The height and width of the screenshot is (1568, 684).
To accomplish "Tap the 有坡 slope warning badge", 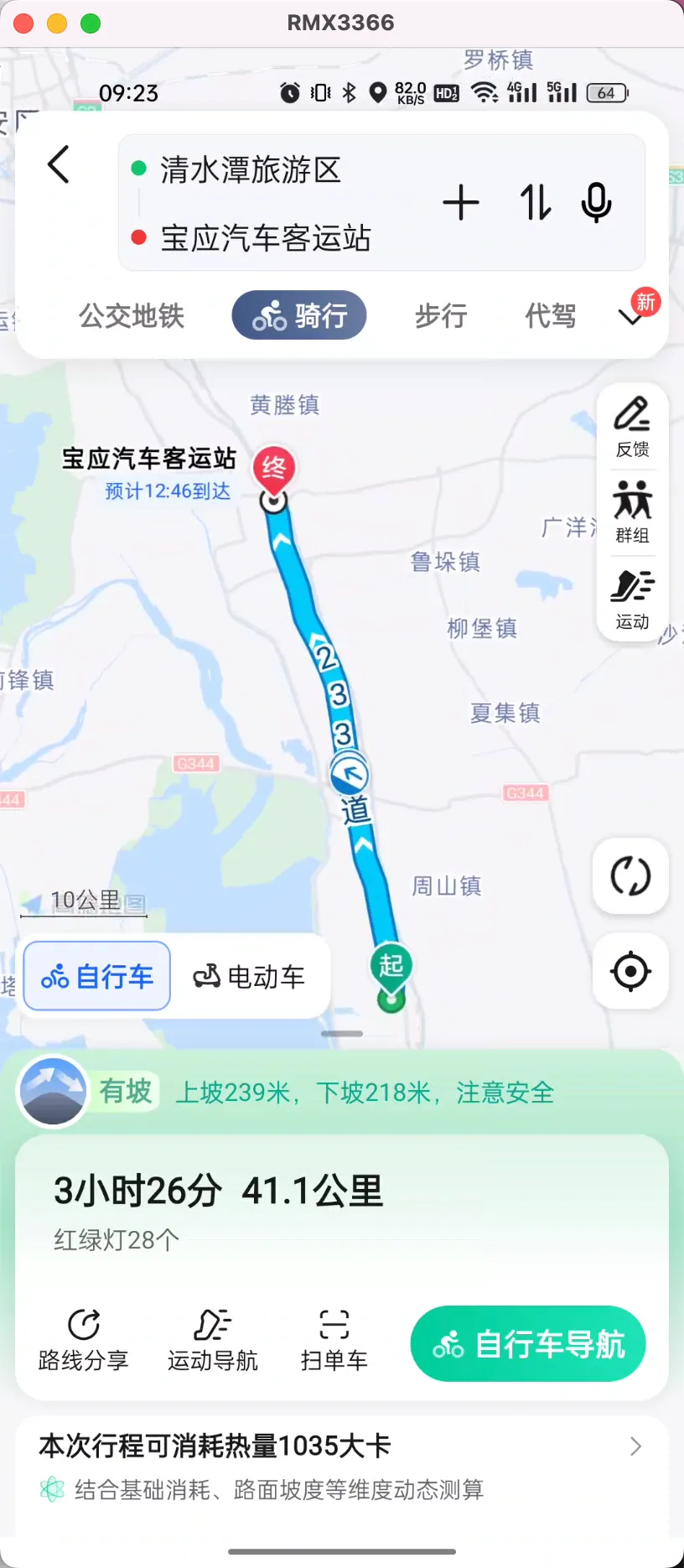I will (124, 1091).
